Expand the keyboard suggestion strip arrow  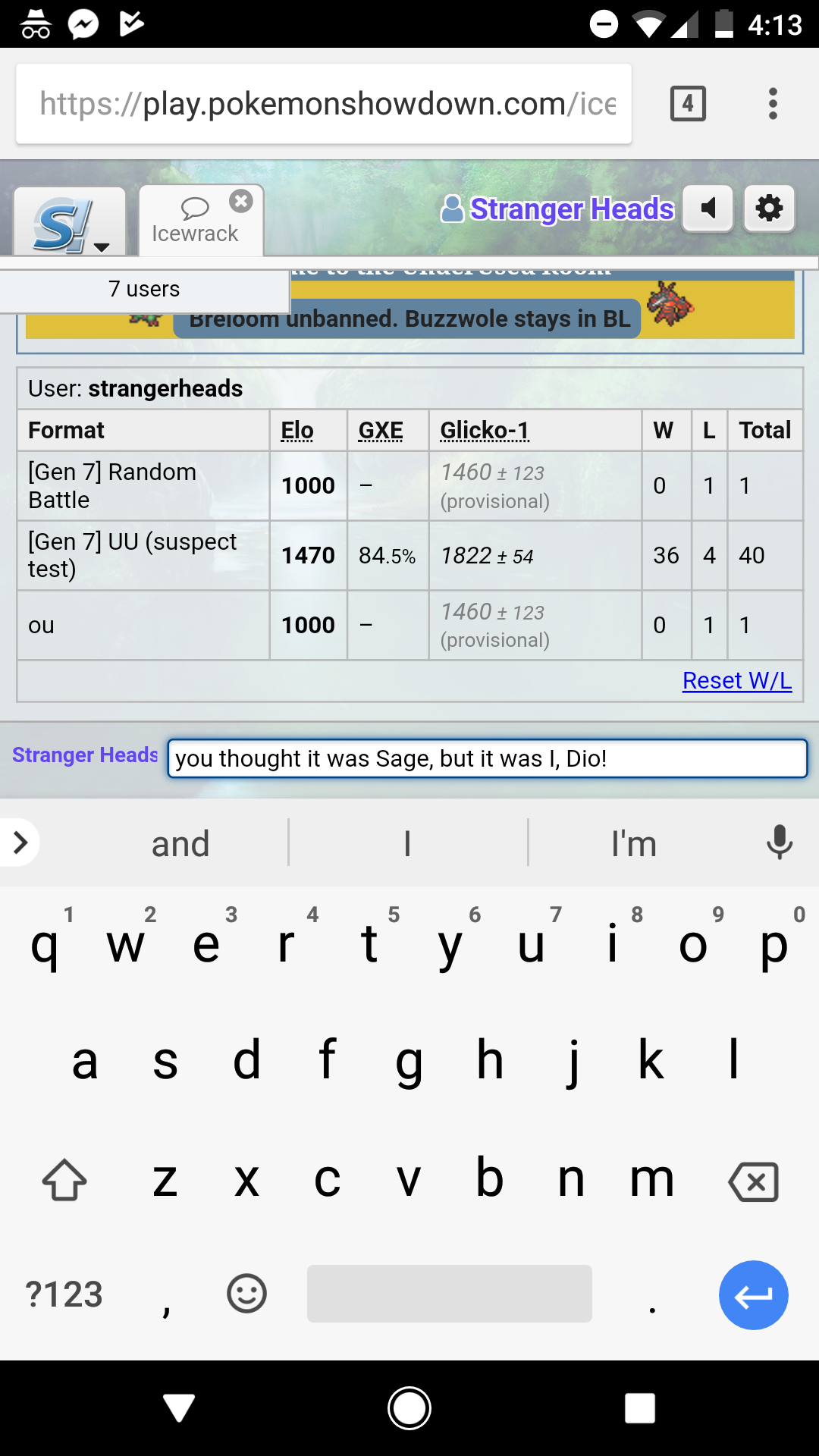click(20, 843)
